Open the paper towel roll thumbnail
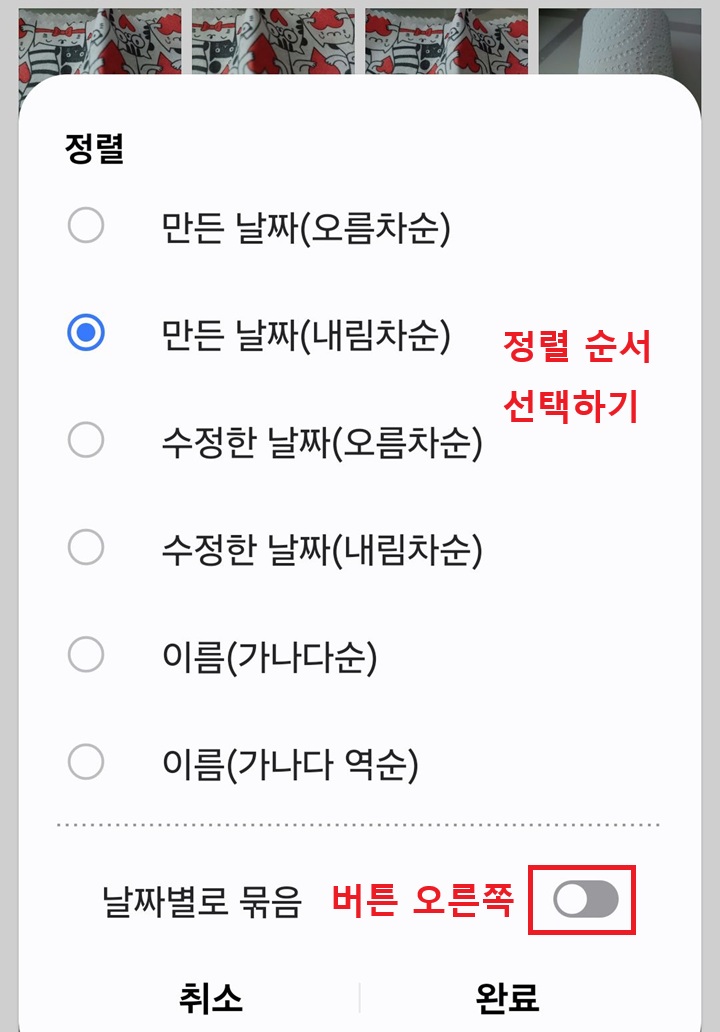The height and width of the screenshot is (1032, 720). point(620,40)
